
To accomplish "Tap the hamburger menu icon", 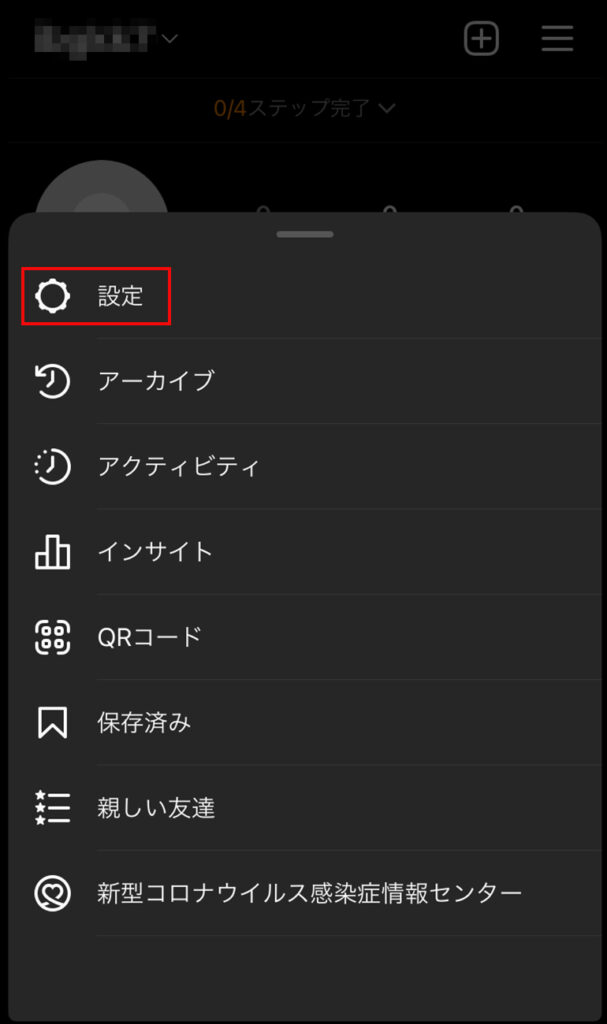I will [x=557, y=39].
